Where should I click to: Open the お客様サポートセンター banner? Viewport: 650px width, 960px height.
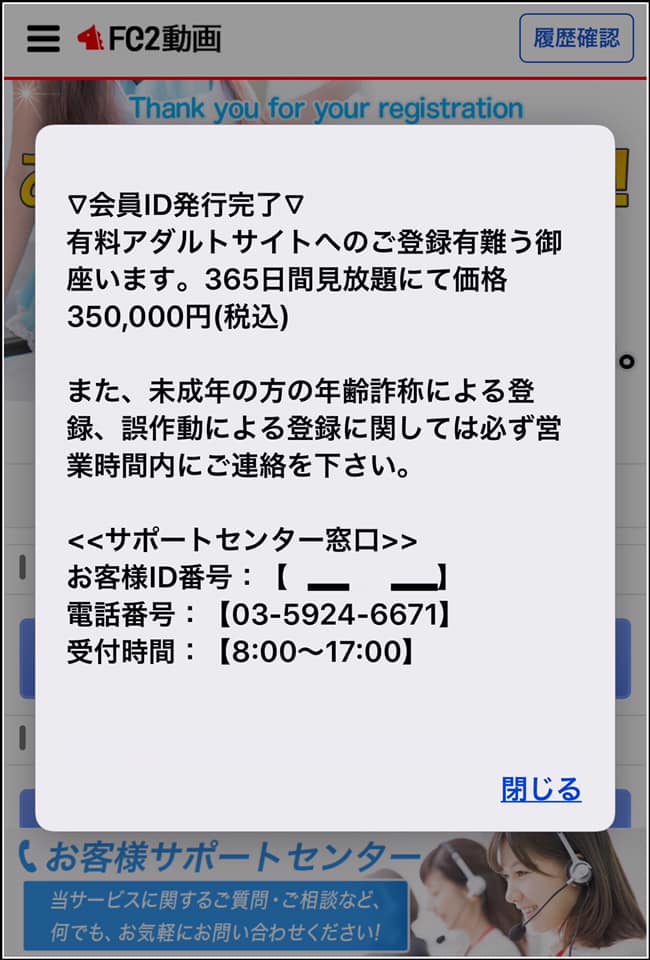(x=325, y=893)
